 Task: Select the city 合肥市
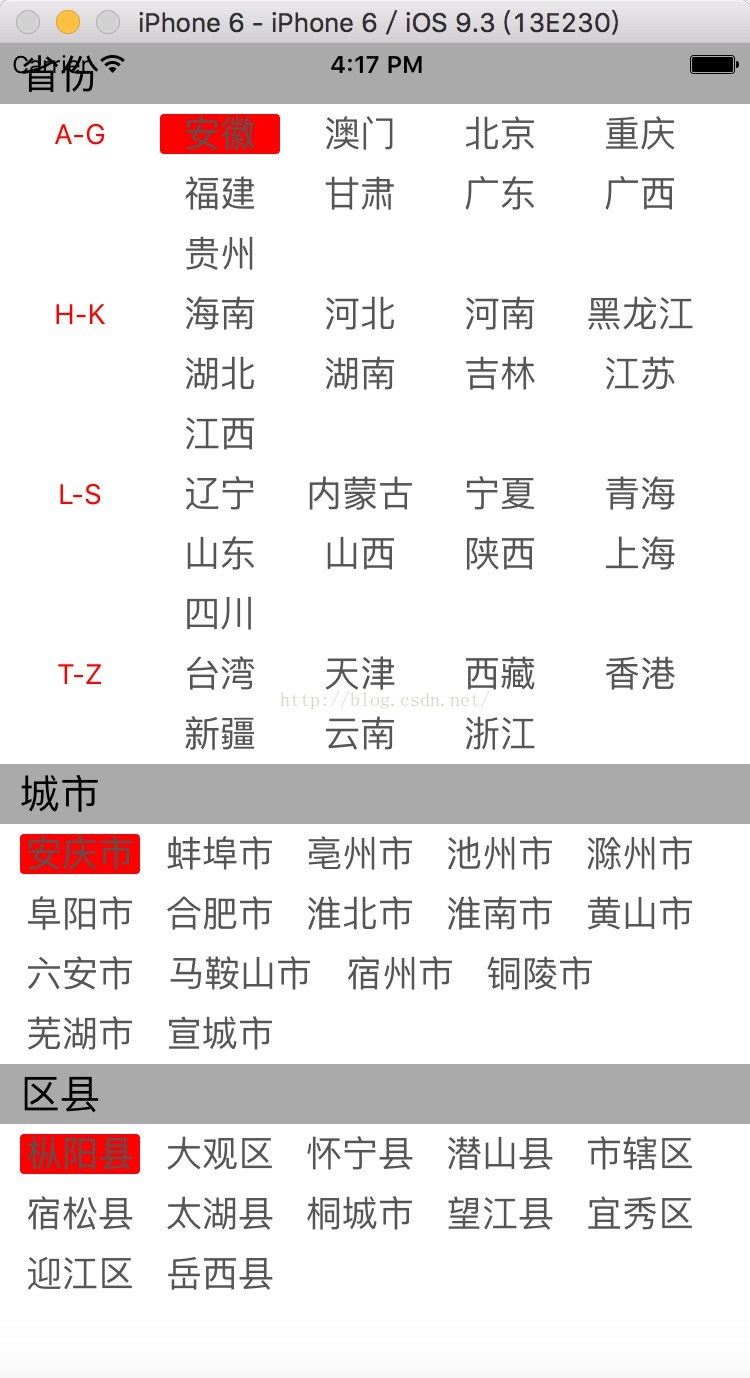[x=220, y=914]
